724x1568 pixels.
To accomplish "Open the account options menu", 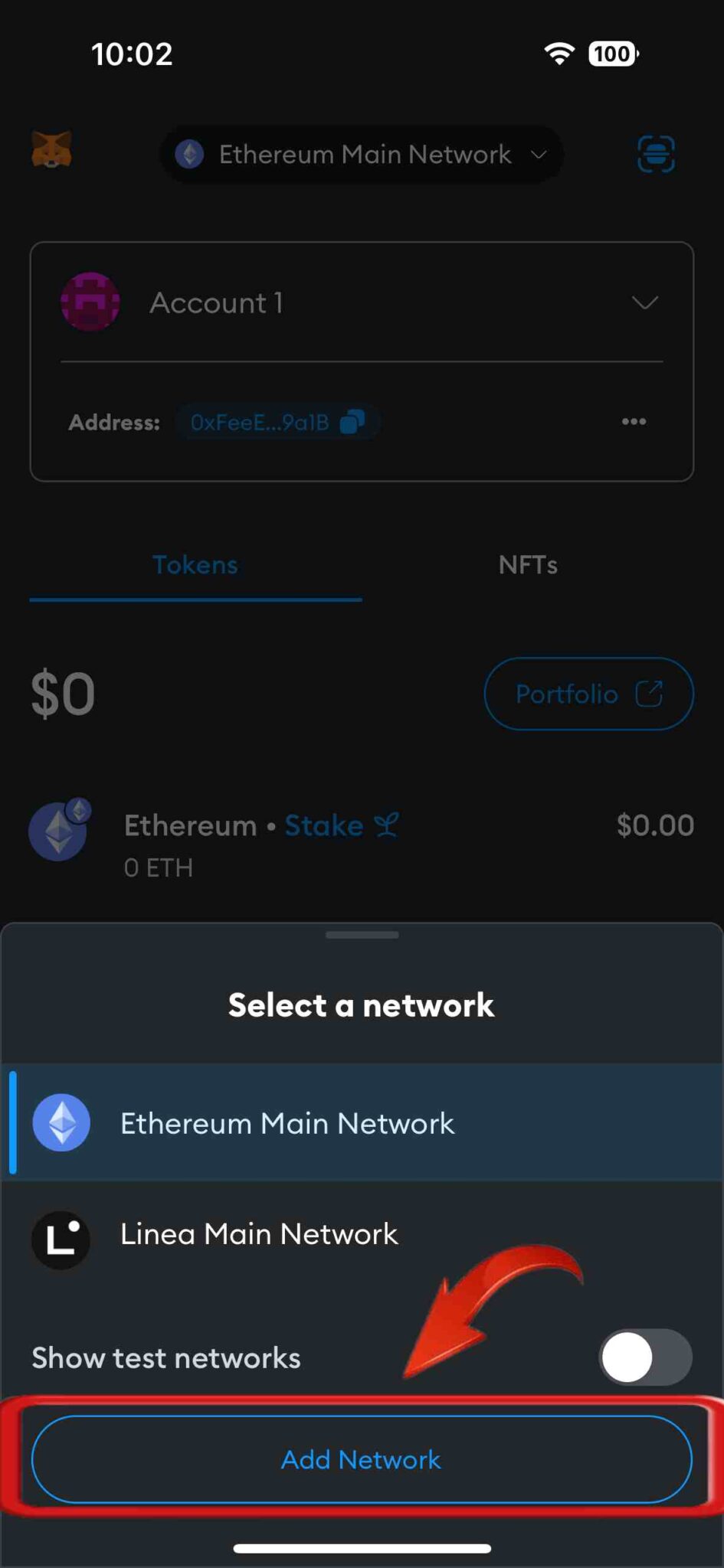I will [633, 421].
